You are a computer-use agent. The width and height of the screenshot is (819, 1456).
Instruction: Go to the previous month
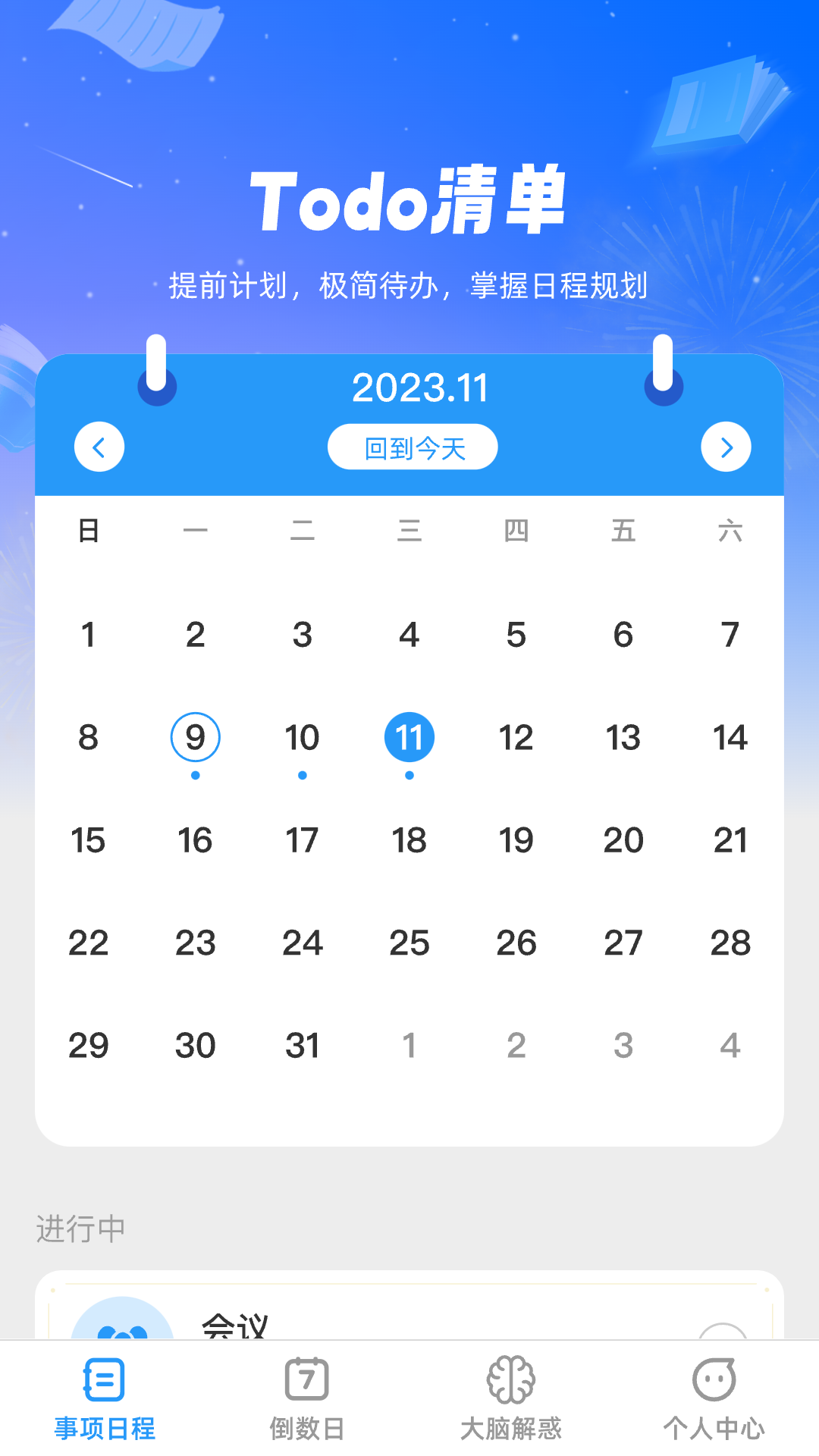pyautogui.click(x=99, y=447)
